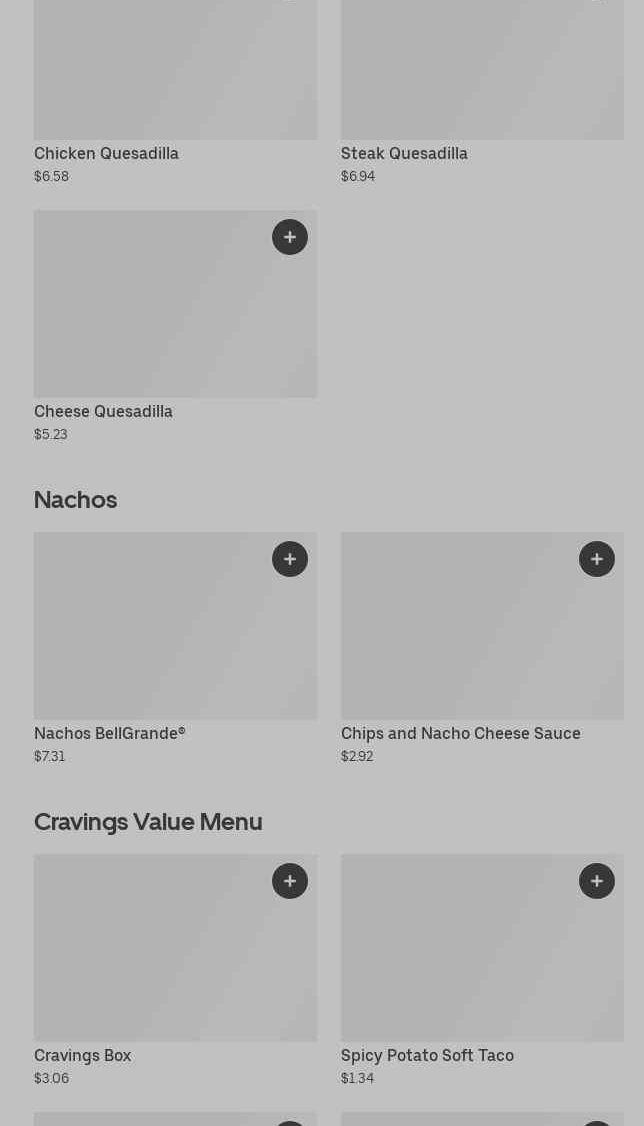The width and height of the screenshot is (644, 1126).
Task: Add Cheese Quesadilla to the order
Action: pos(290,237)
